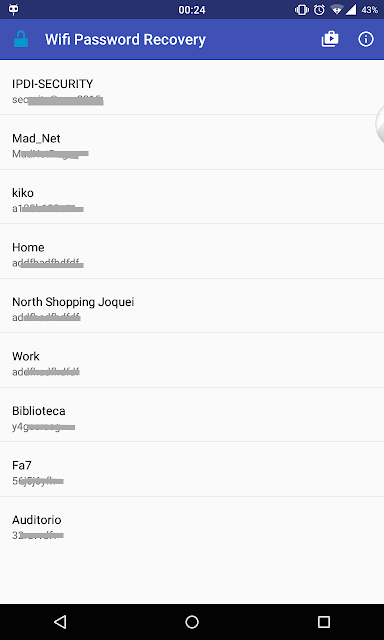Open the store bag icon in toolbar

pyautogui.click(x=330, y=39)
